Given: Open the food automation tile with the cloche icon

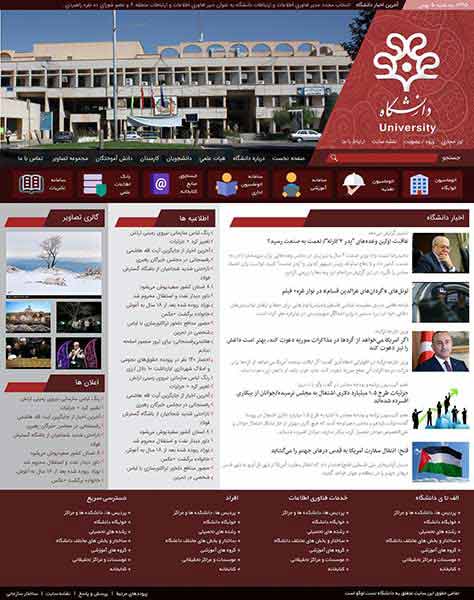Looking at the screenshot, I should click(368, 184).
